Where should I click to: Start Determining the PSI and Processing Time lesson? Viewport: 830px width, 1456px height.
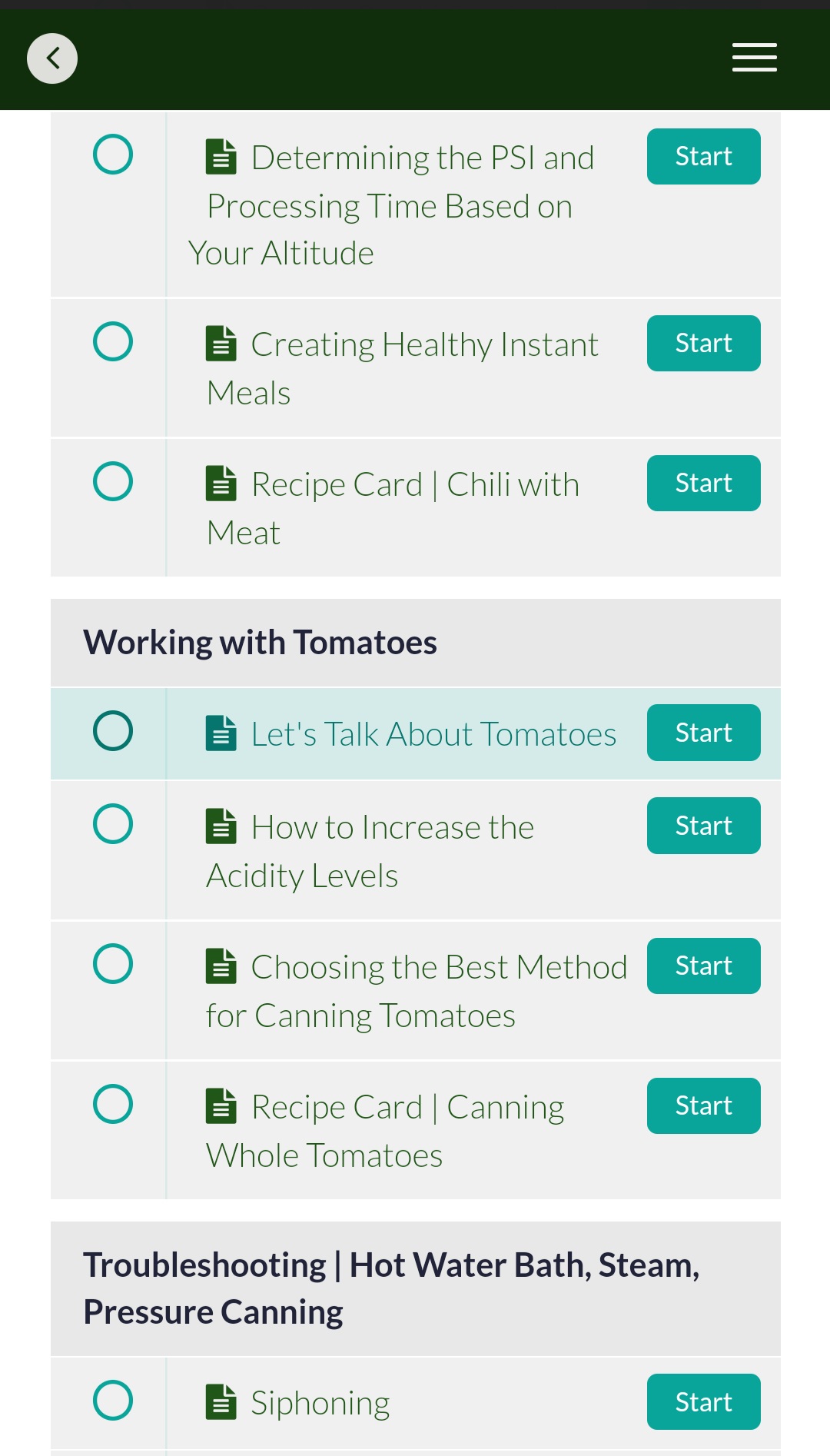(703, 157)
